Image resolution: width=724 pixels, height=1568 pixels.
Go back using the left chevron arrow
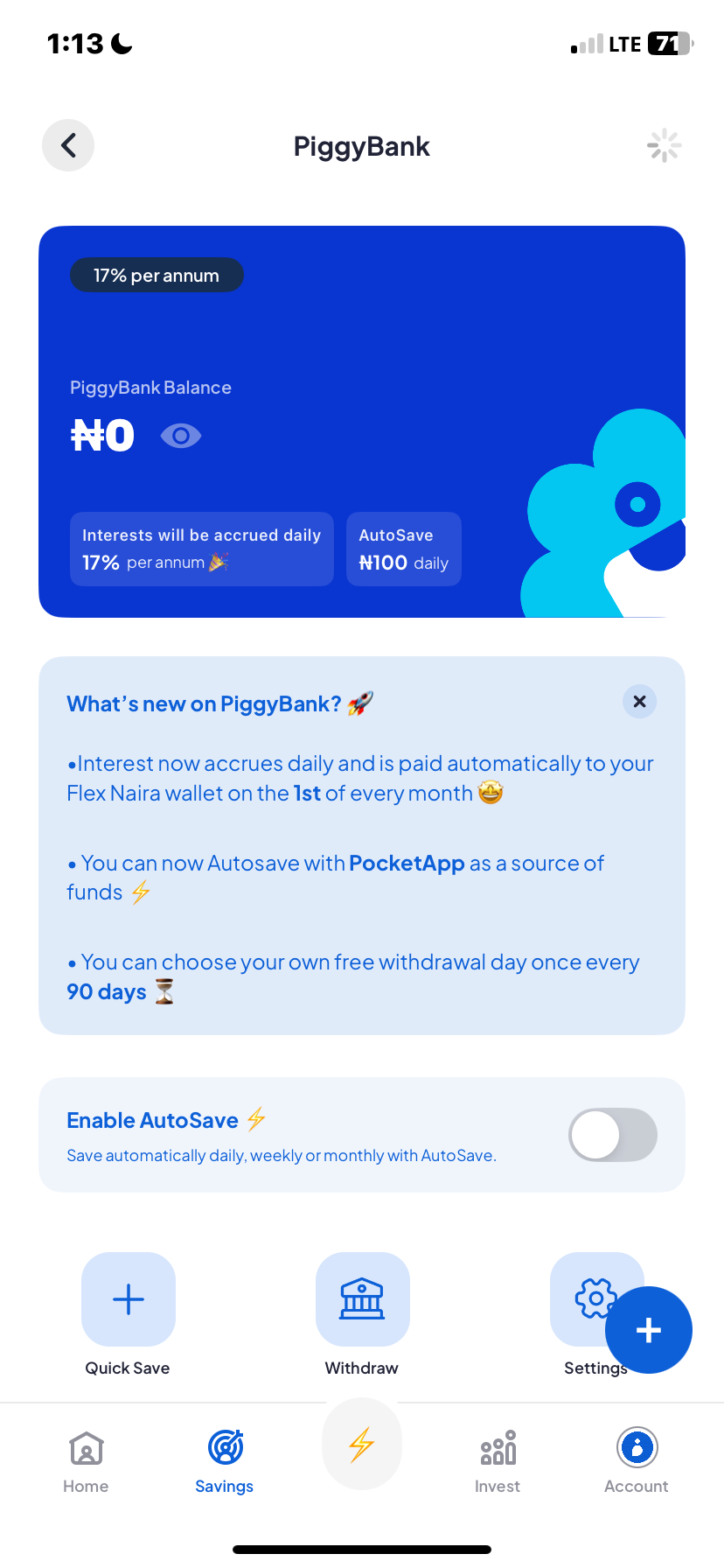67,145
